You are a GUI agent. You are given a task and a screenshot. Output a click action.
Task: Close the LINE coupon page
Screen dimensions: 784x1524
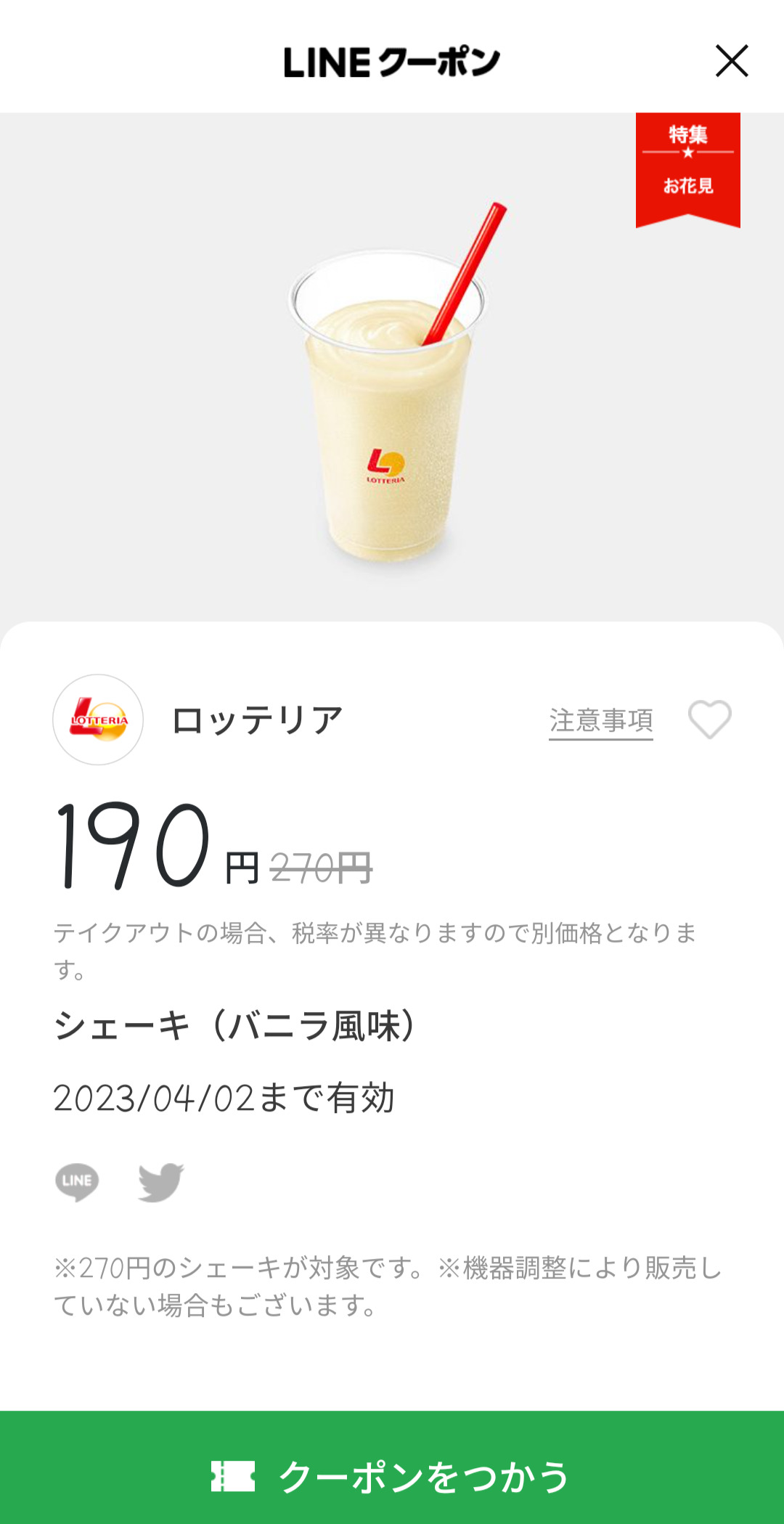click(732, 61)
